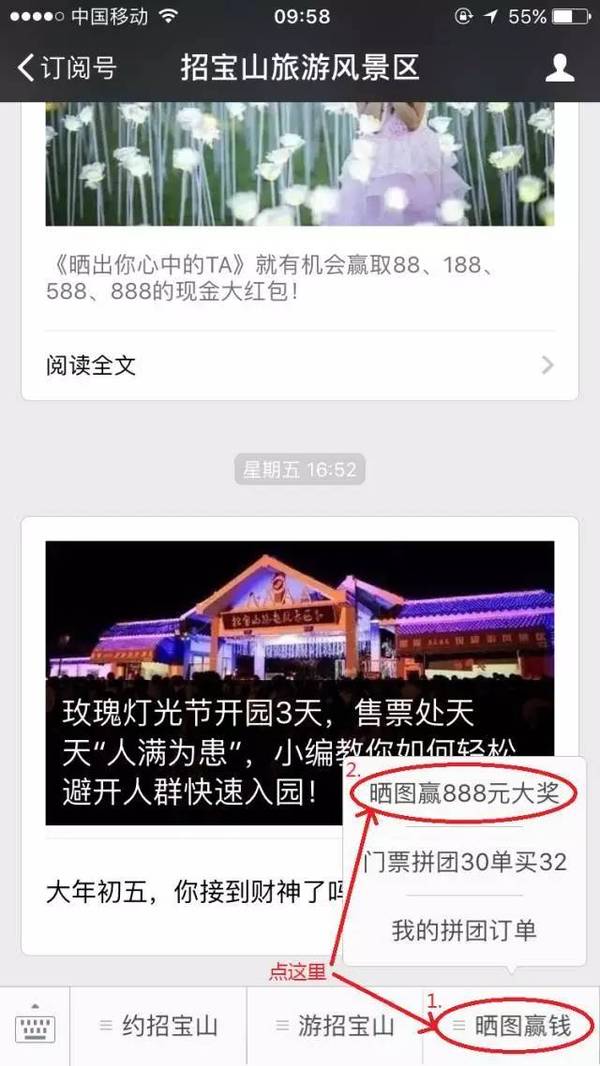
Task: Open 阅读全文 for the first article
Action: coord(300,366)
